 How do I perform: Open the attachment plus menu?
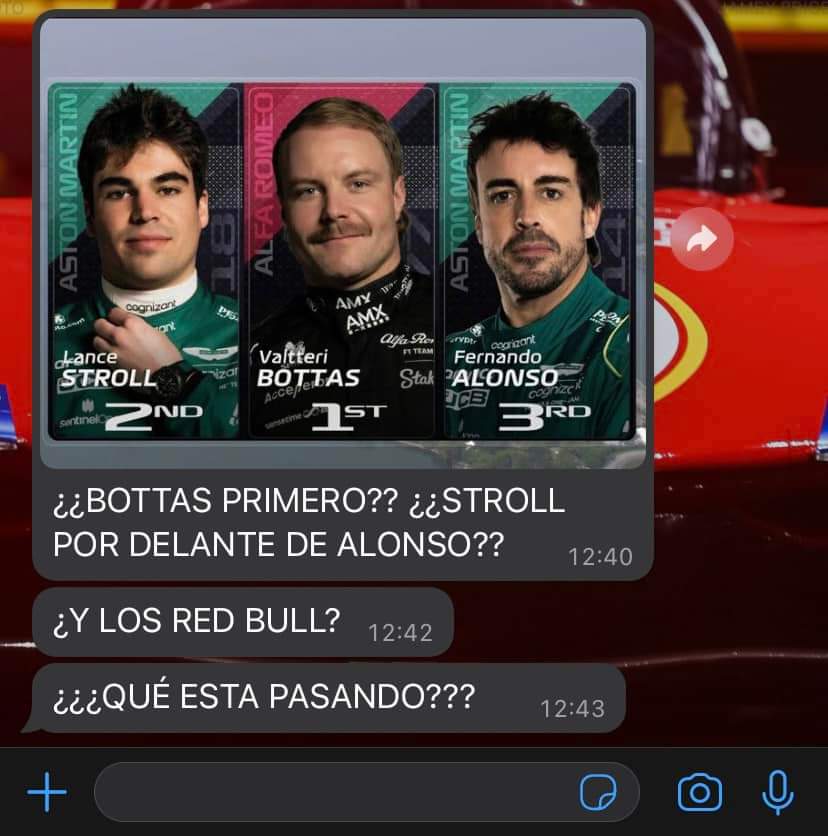pos(47,793)
